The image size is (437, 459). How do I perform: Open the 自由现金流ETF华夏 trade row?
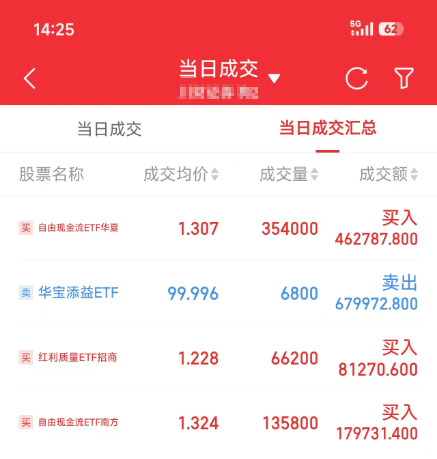coord(218,228)
